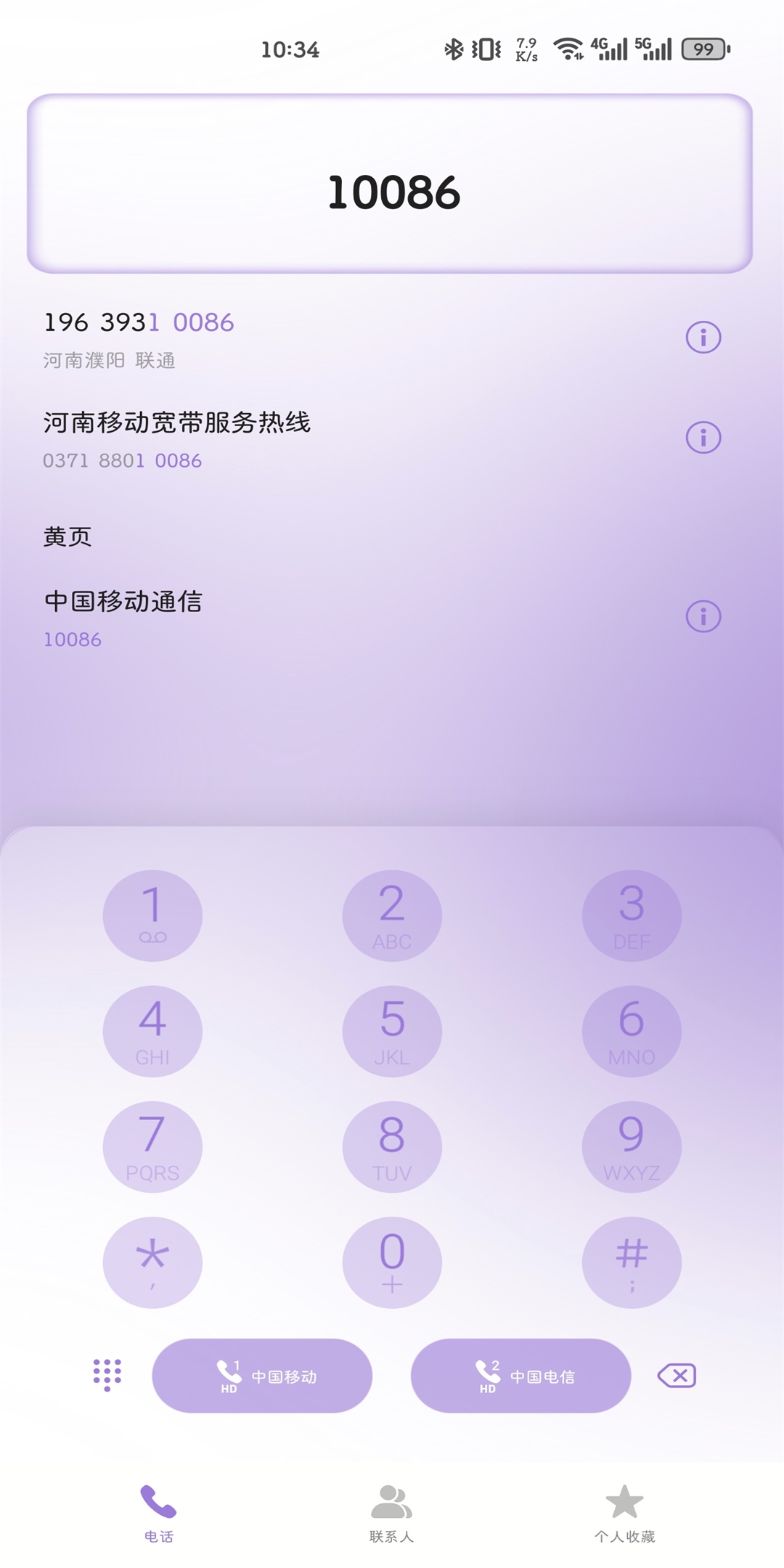
Task: Open info for 196 3931 0086
Action: 703,338
